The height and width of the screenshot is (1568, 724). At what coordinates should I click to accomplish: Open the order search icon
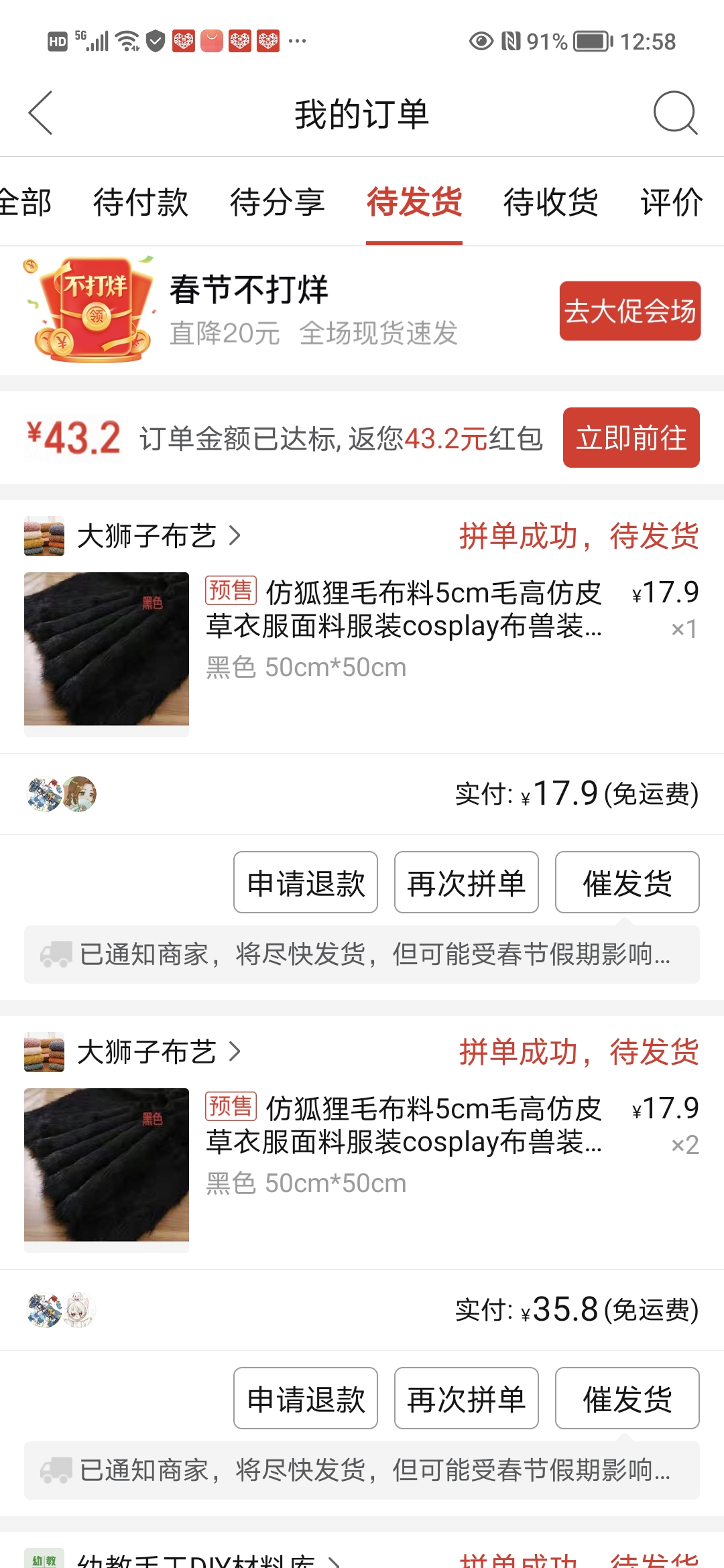point(674,113)
